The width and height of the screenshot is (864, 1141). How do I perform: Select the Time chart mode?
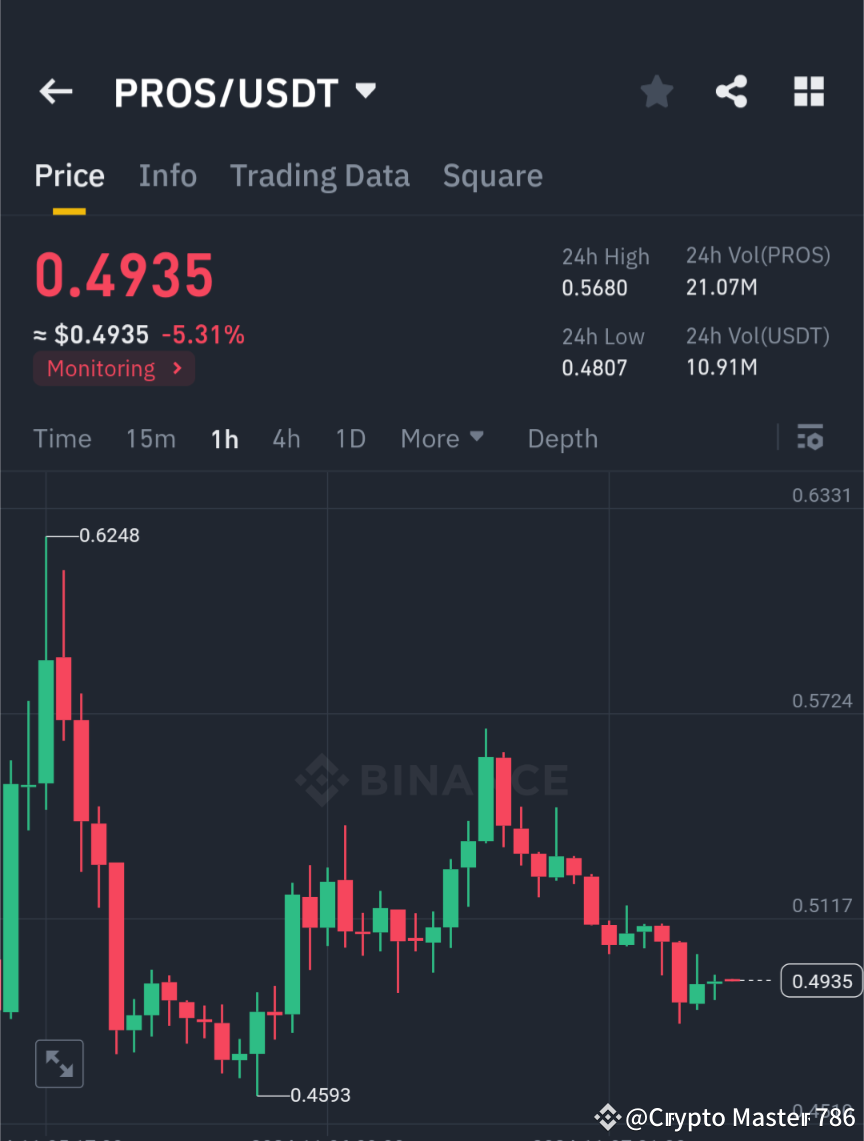click(x=62, y=438)
